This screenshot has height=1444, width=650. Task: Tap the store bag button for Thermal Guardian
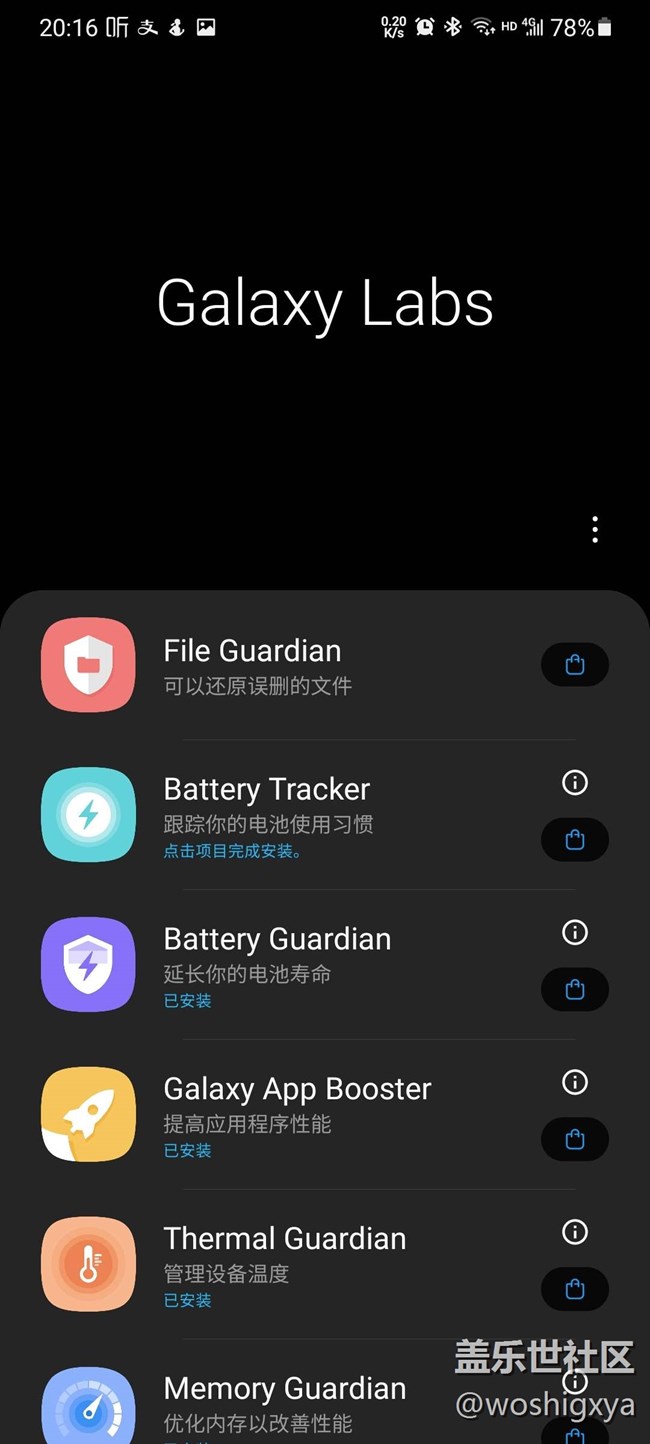[575, 1289]
